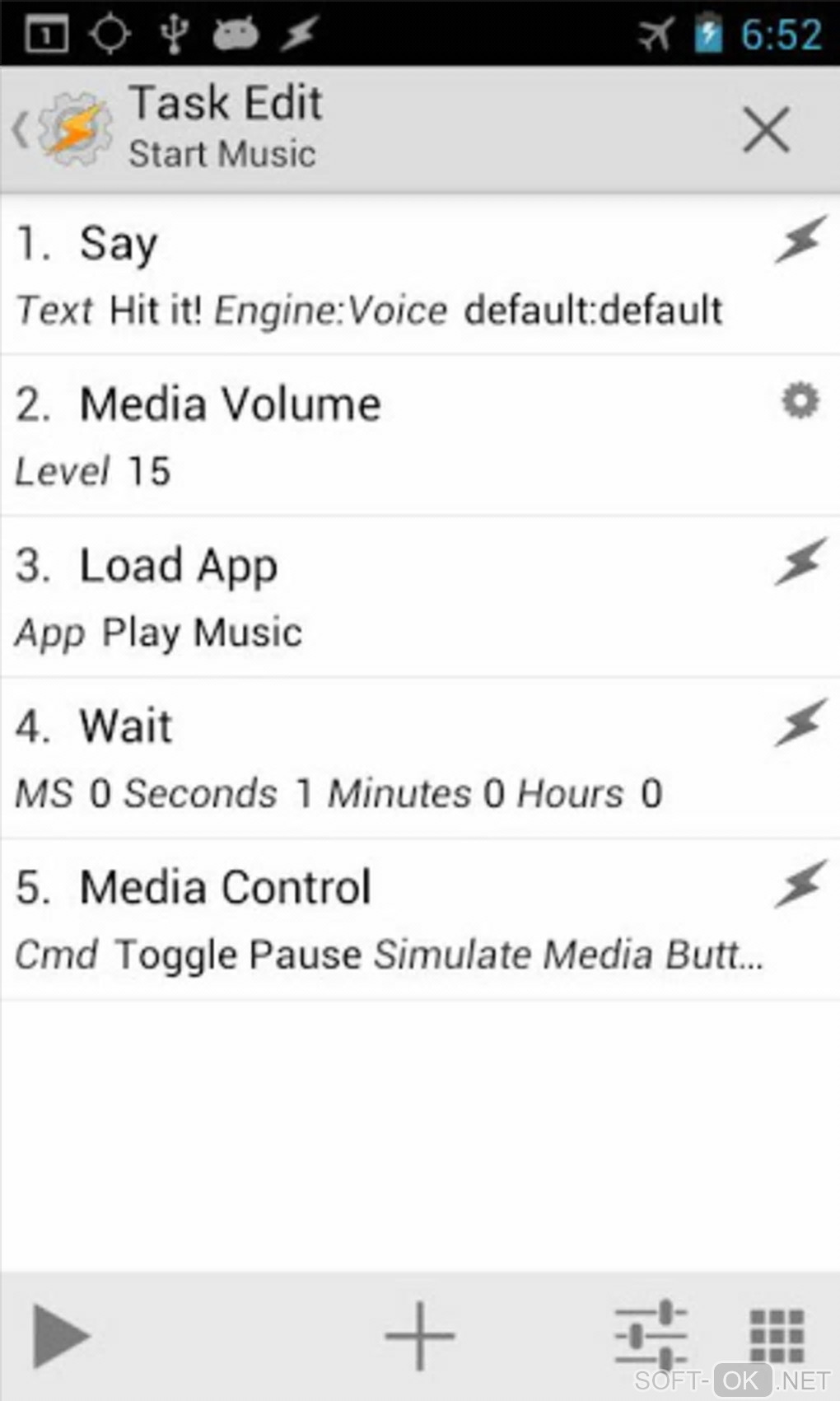Open the Media Volume action
This screenshot has width=840, height=1401.
pyautogui.click(x=371, y=437)
